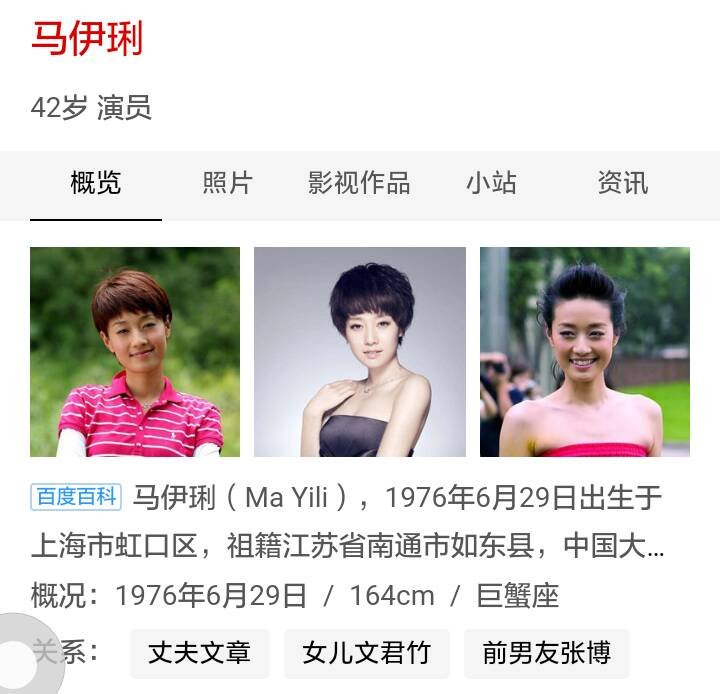
Task: Open the photo with pink striped polo
Action: coord(135,352)
